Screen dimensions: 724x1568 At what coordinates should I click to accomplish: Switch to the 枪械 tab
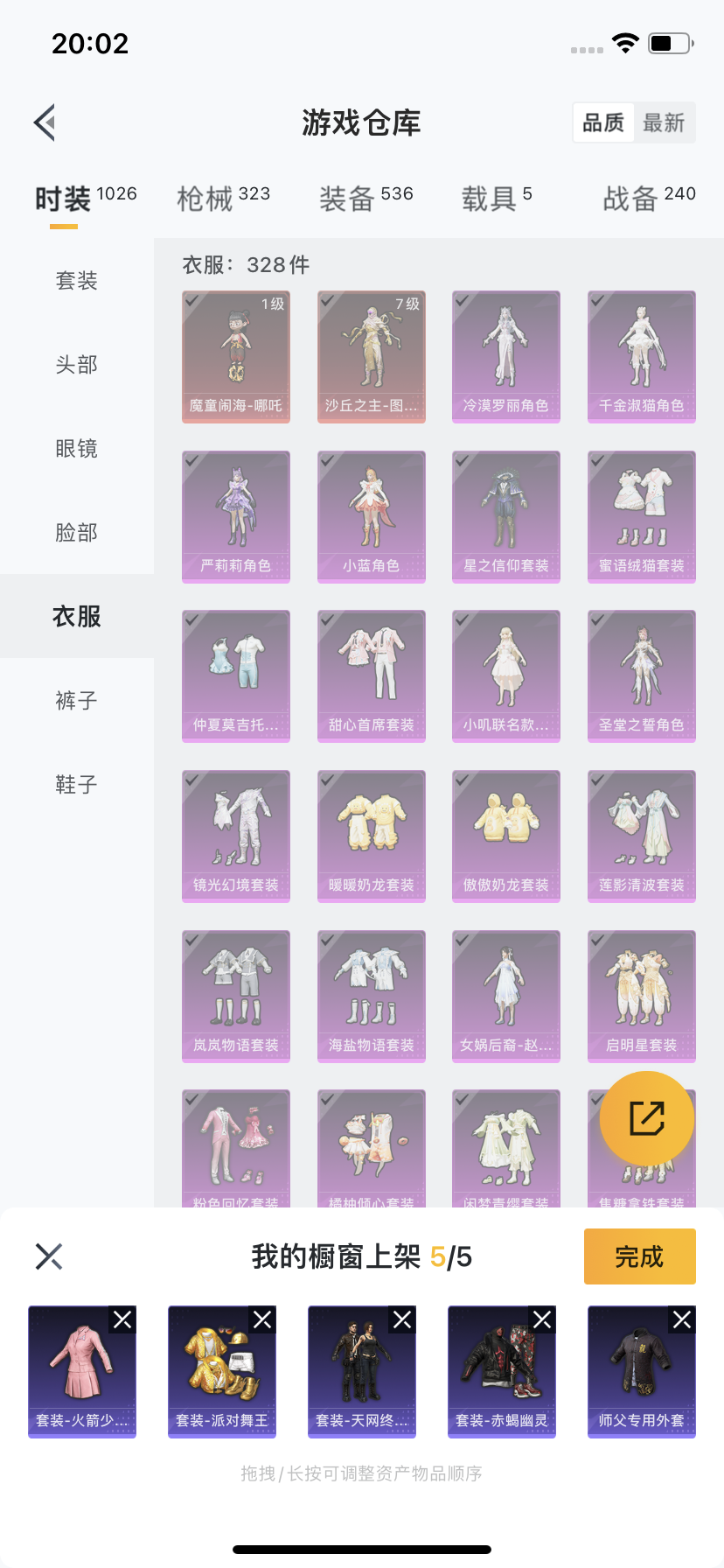pos(224,199)
